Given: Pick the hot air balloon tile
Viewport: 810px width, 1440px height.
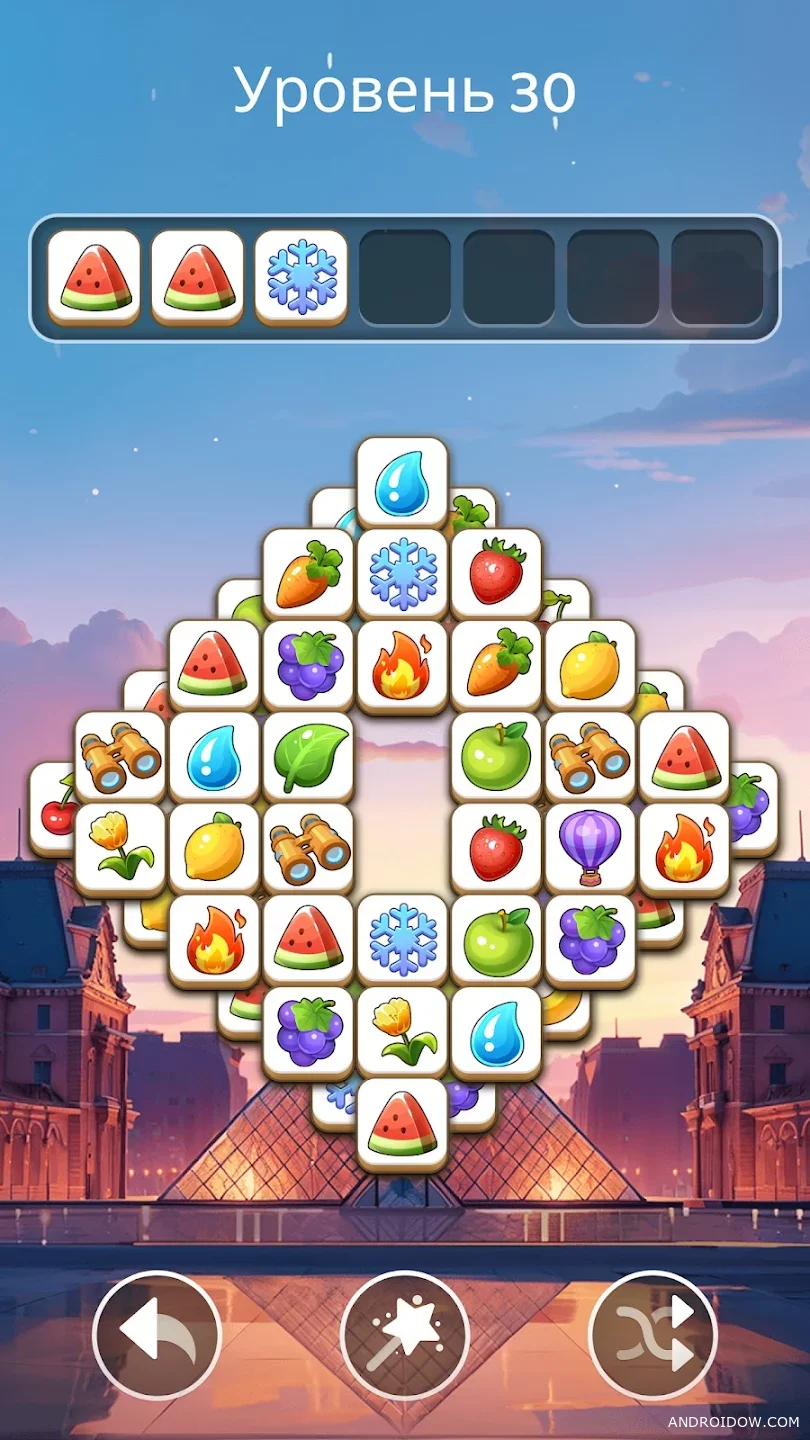Looking at the screenshot, I should pyautogui.click(x=590, y=847).
